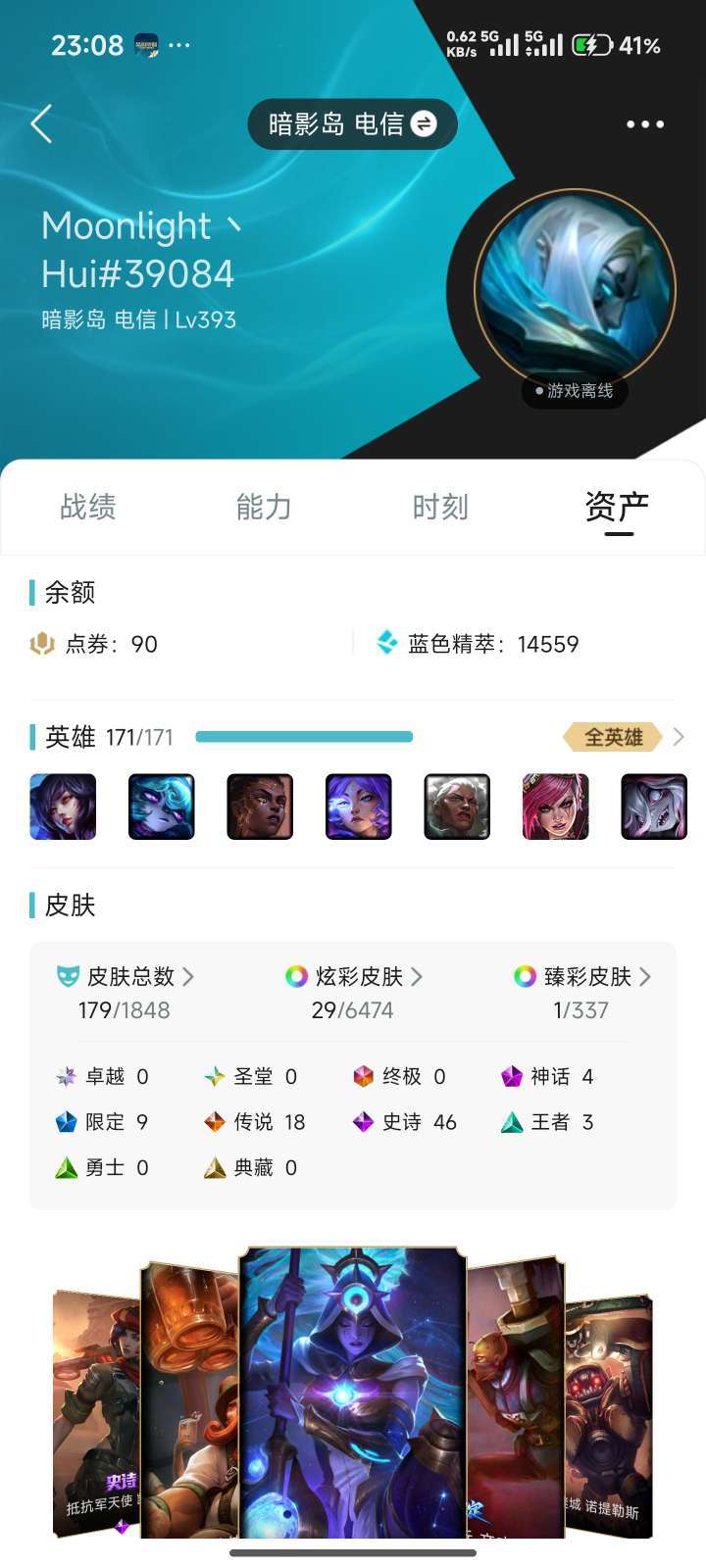Image resolution: width=706 pixels, height=1568 pixels.
Task: Switch to the 战绩 tab
Action: point(88,507)
